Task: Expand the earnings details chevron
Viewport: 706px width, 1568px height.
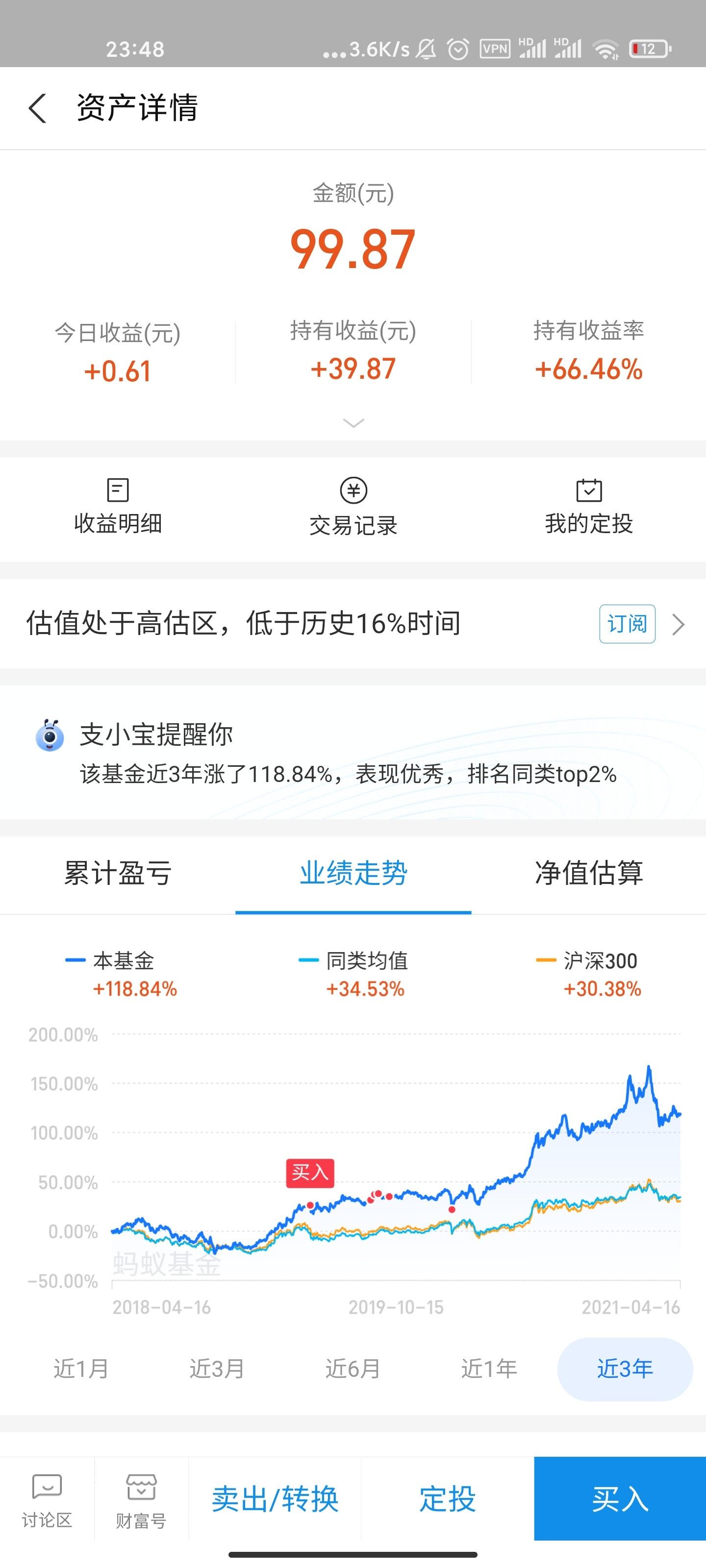Action: point(353,422)
